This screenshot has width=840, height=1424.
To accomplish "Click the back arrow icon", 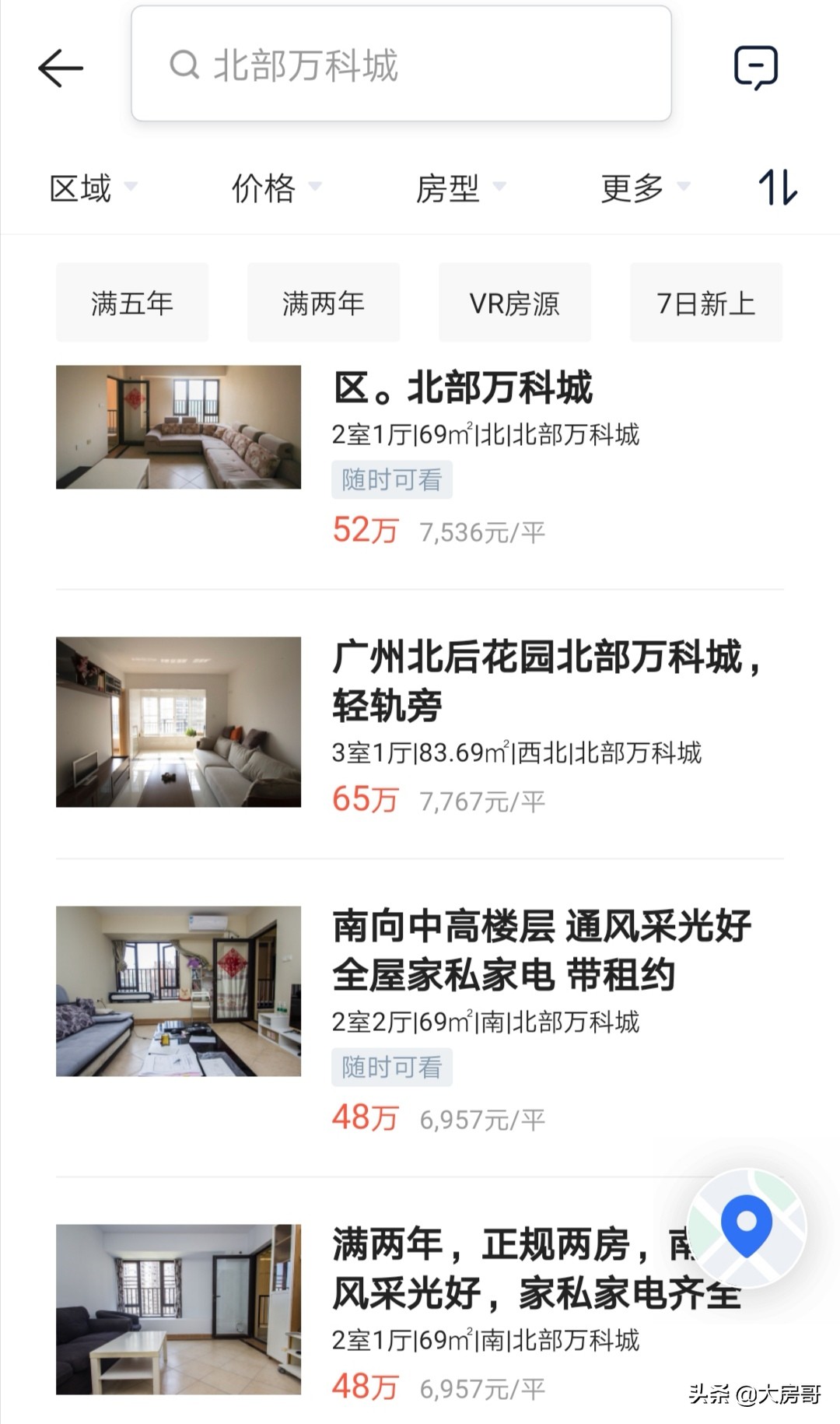I will click(x=61, y=67).
